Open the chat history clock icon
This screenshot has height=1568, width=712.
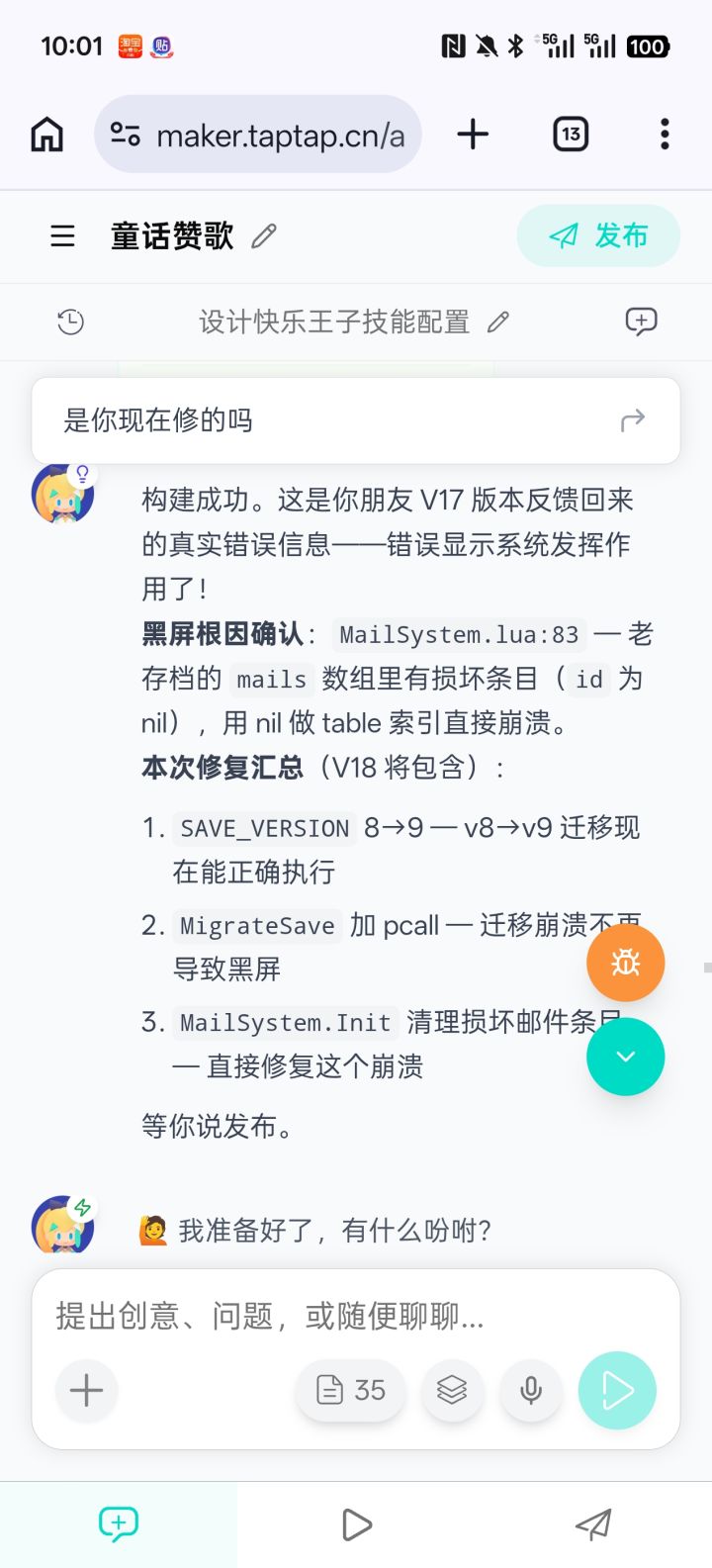click(67, 322)
